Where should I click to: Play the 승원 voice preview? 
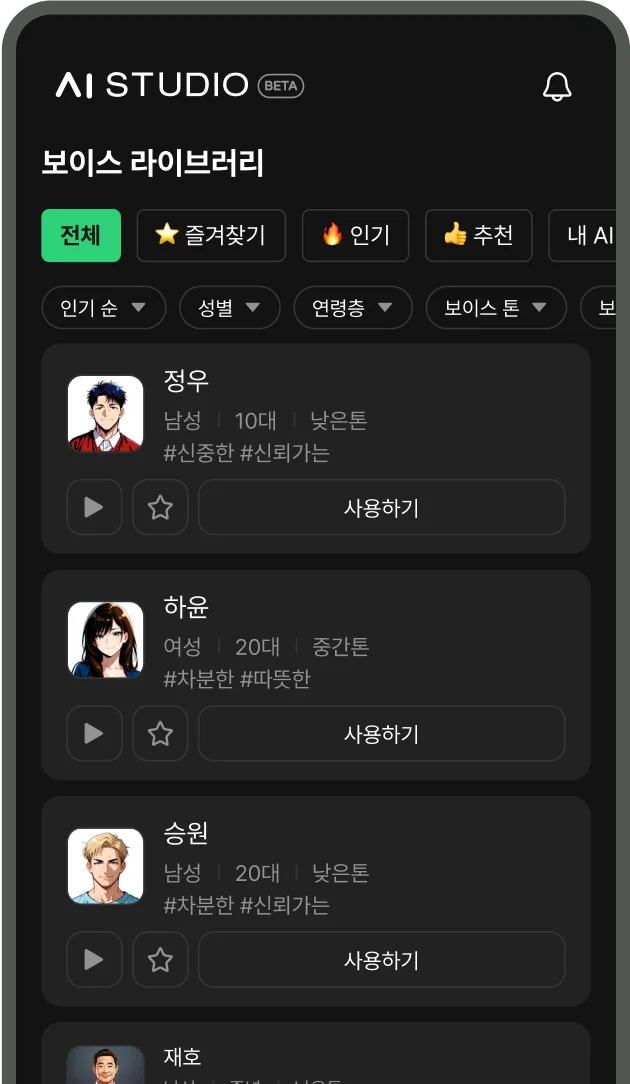[x=94, y=960]
